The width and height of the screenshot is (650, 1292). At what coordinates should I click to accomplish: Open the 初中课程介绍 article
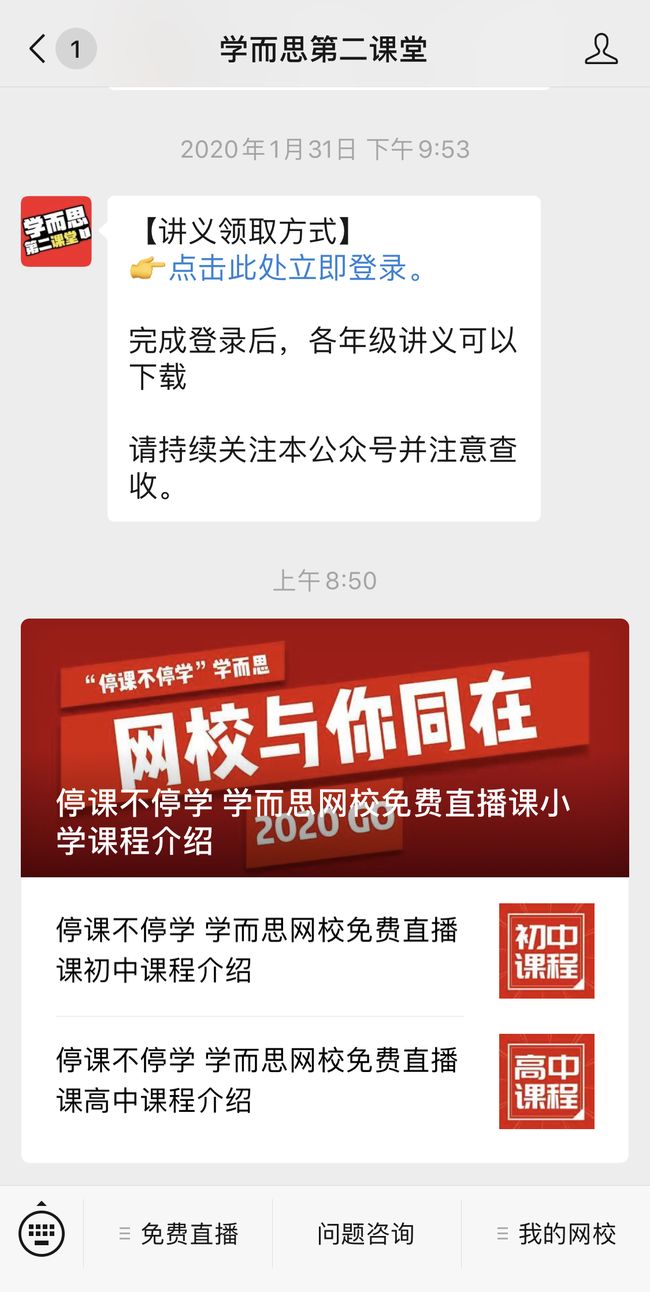[x=325, y=950]
